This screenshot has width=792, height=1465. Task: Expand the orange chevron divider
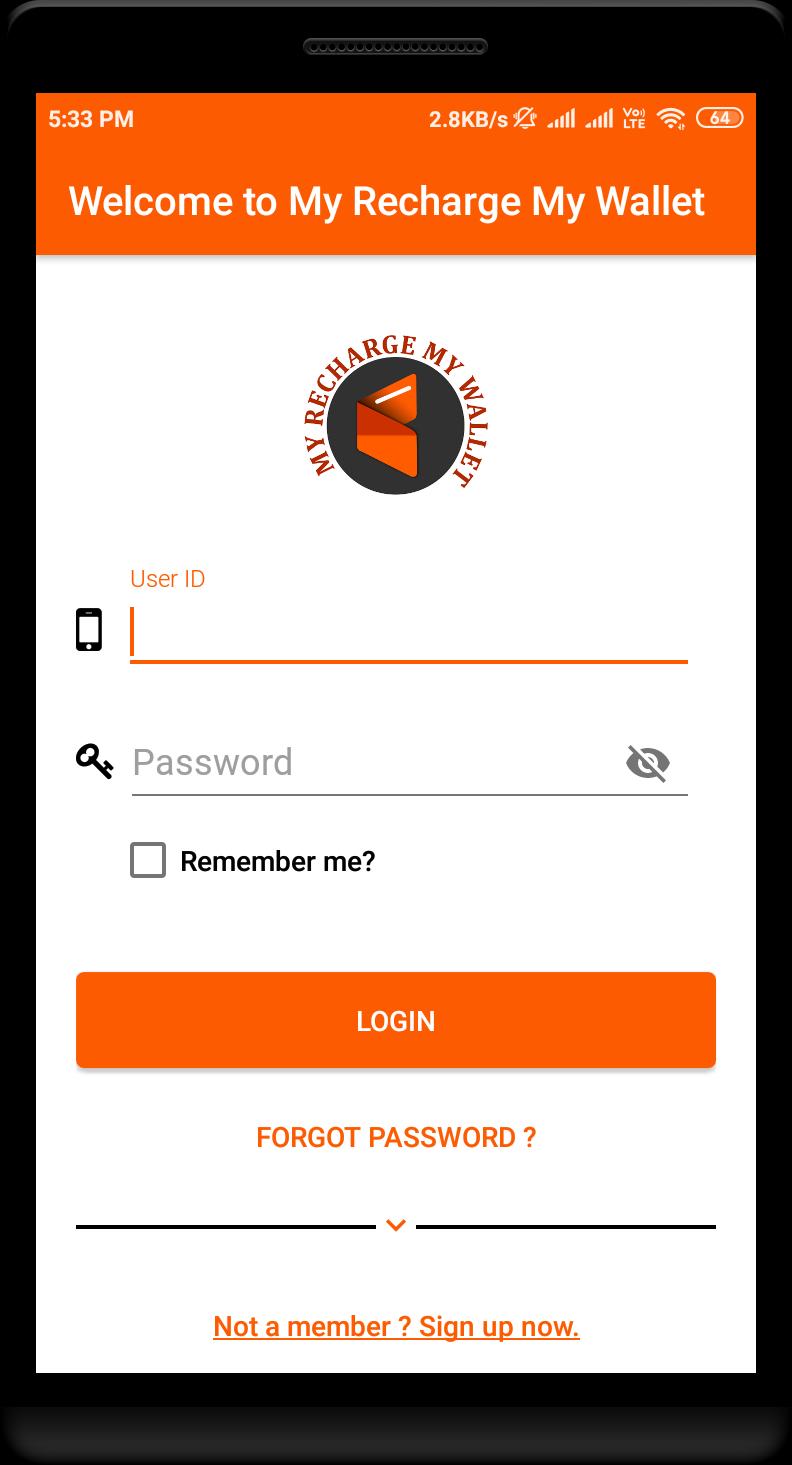click(x=396, y=1225)
